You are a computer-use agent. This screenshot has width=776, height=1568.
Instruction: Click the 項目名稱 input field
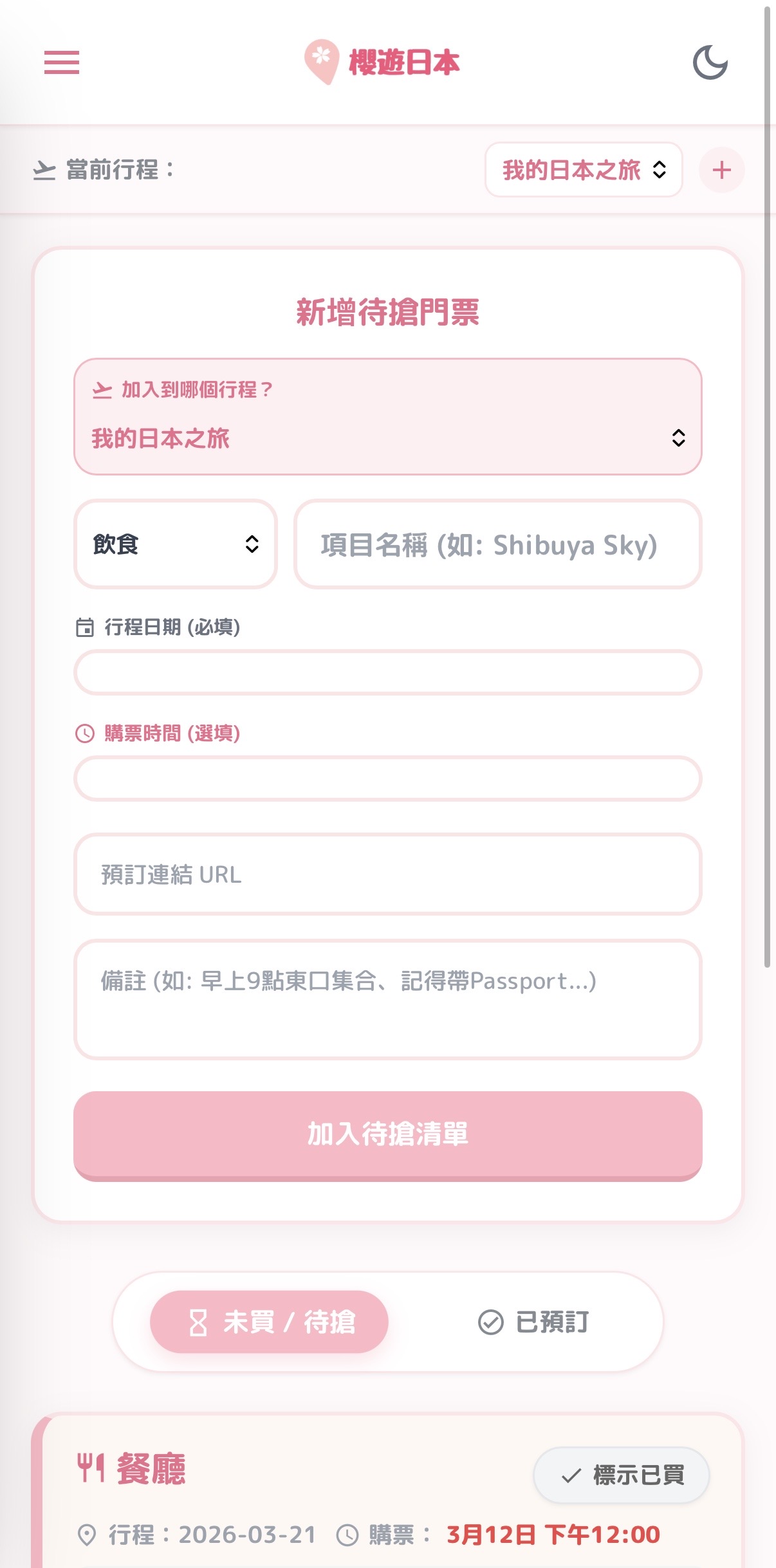coord(497,544)
